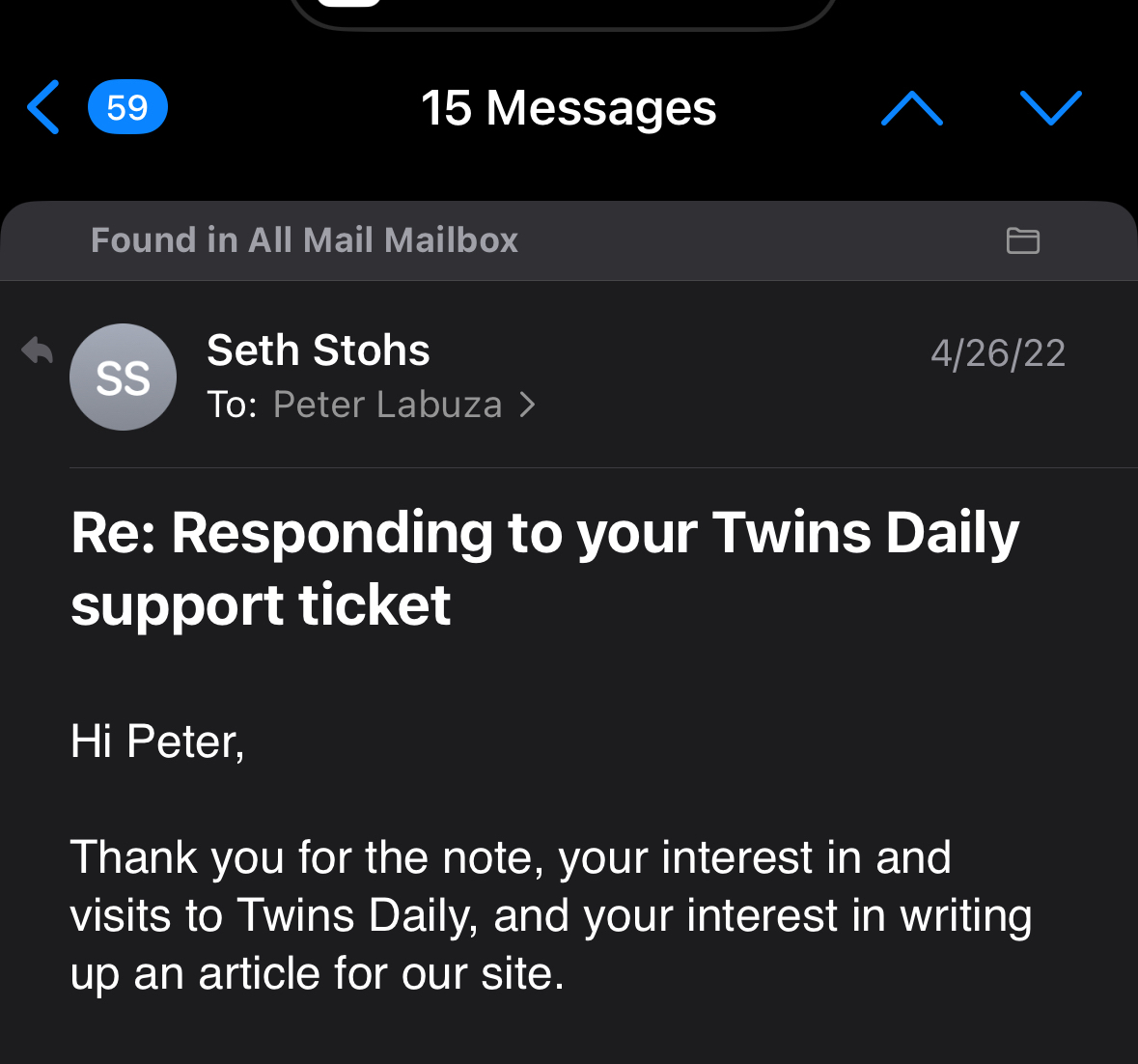Viewport: 1138px width, 1064px height.
Task: Open Seth Stohs sender contact avatar
Action: (x=123, y=377)
